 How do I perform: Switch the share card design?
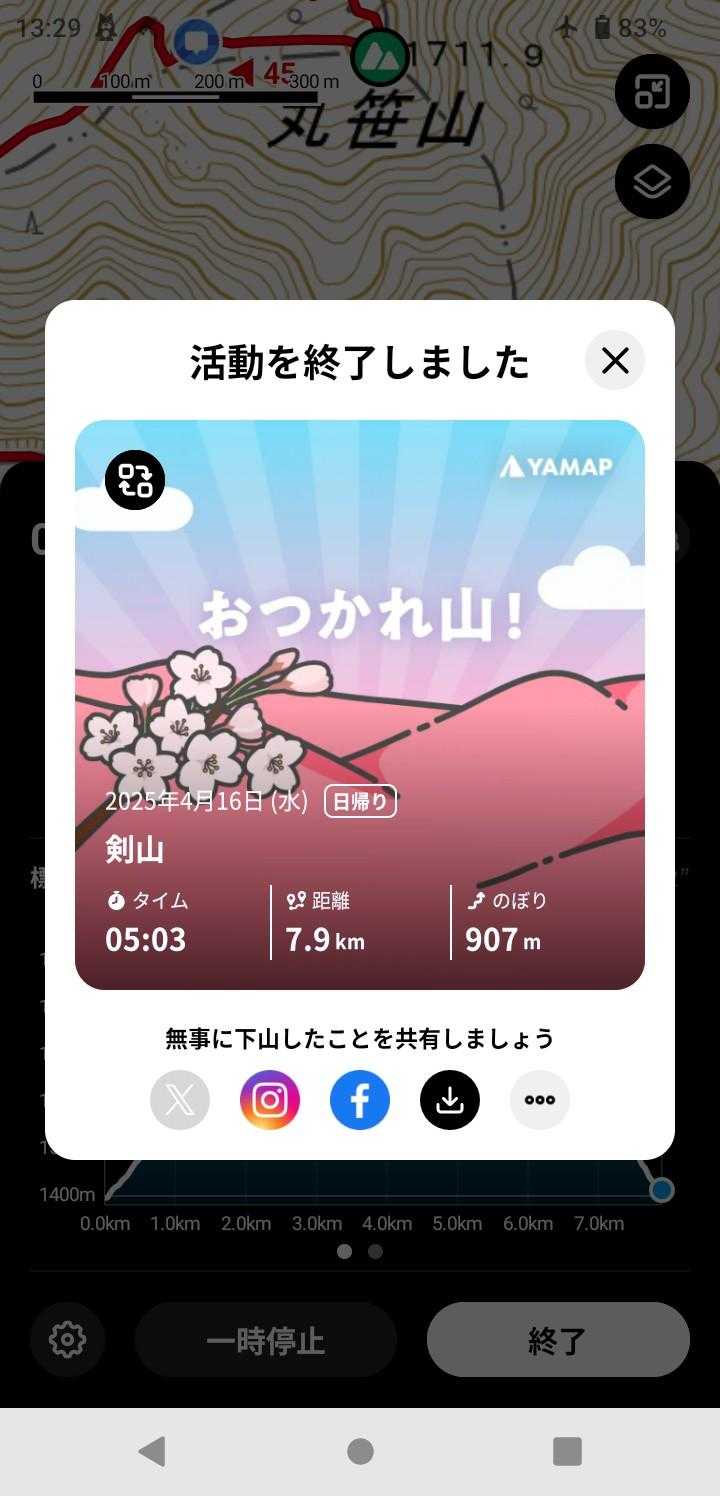tap(135, 480)
